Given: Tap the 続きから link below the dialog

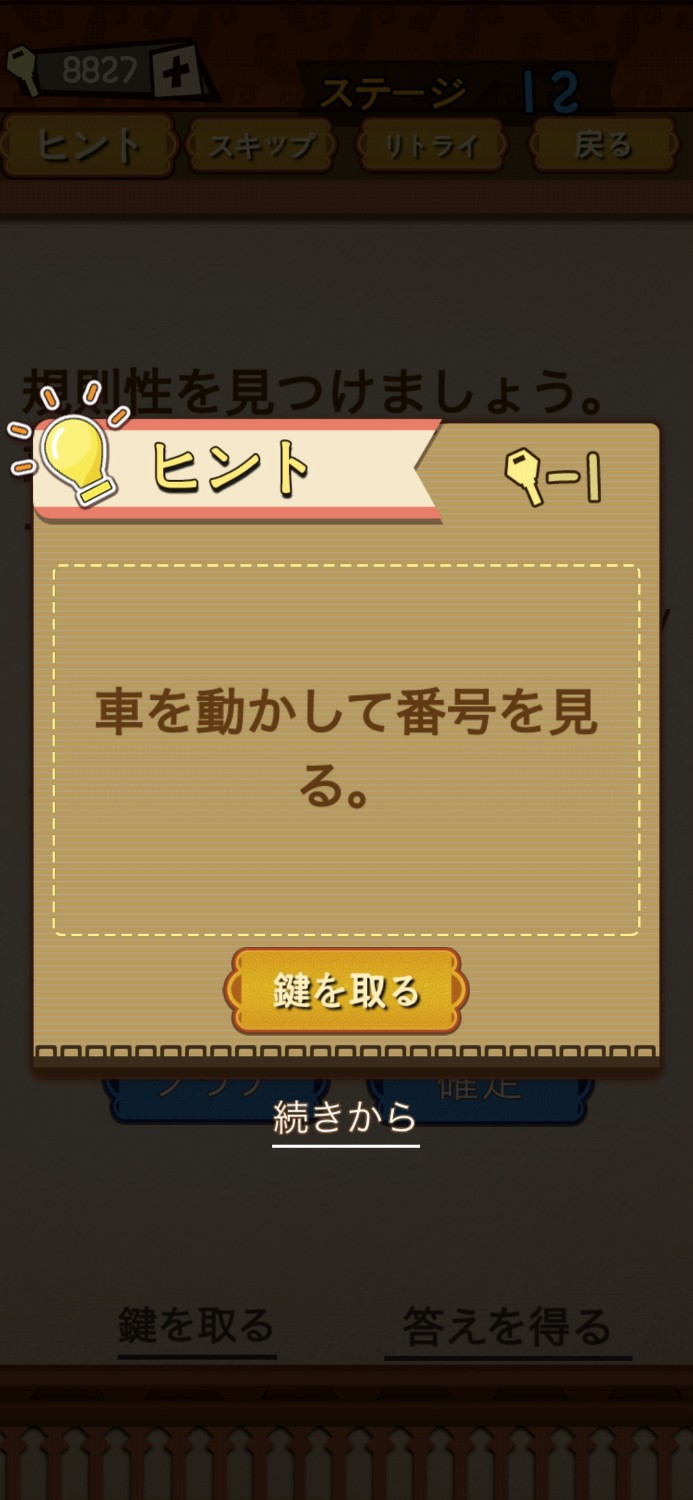Looking at the screenshot, I should pyautogui.click(x=345, y=1118).
